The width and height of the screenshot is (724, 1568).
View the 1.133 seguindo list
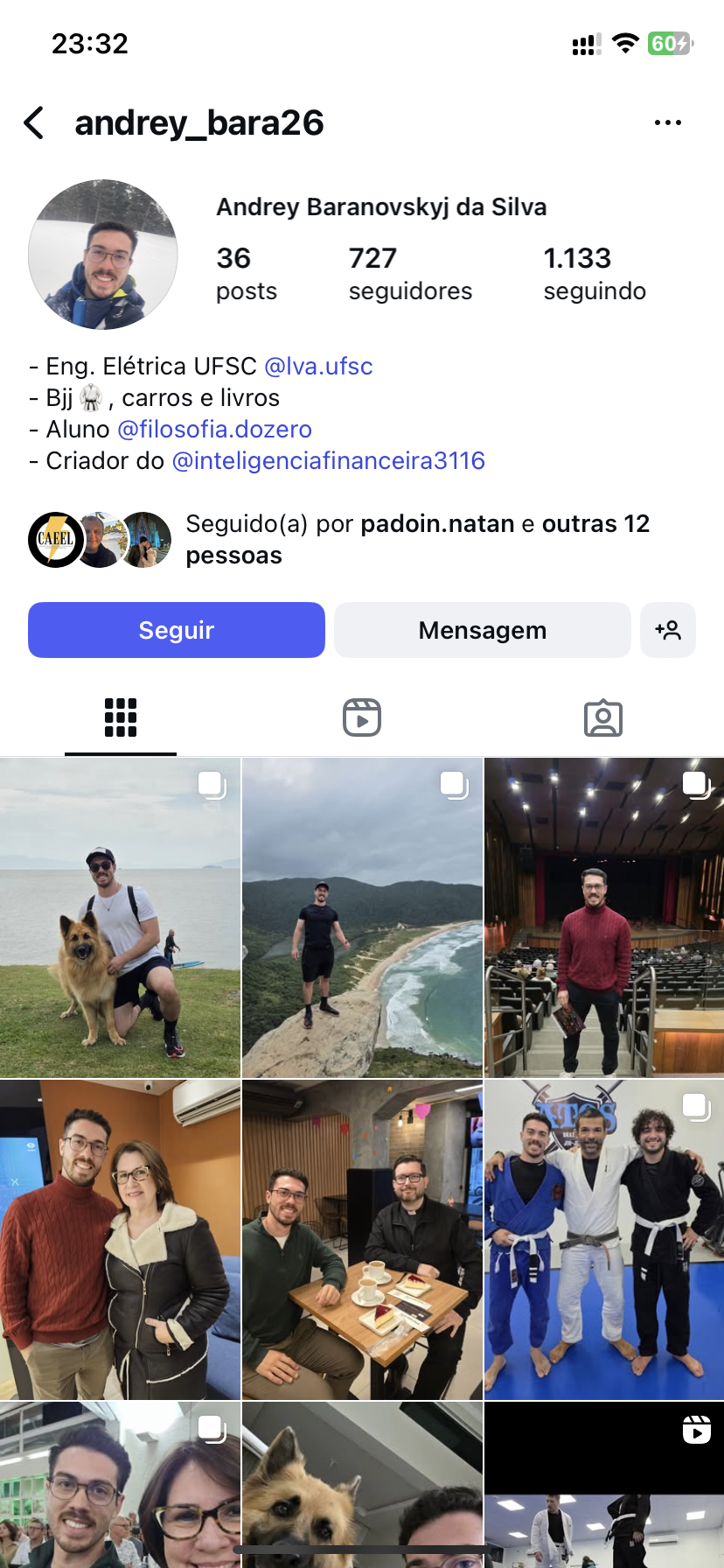(x=594, y=273)
